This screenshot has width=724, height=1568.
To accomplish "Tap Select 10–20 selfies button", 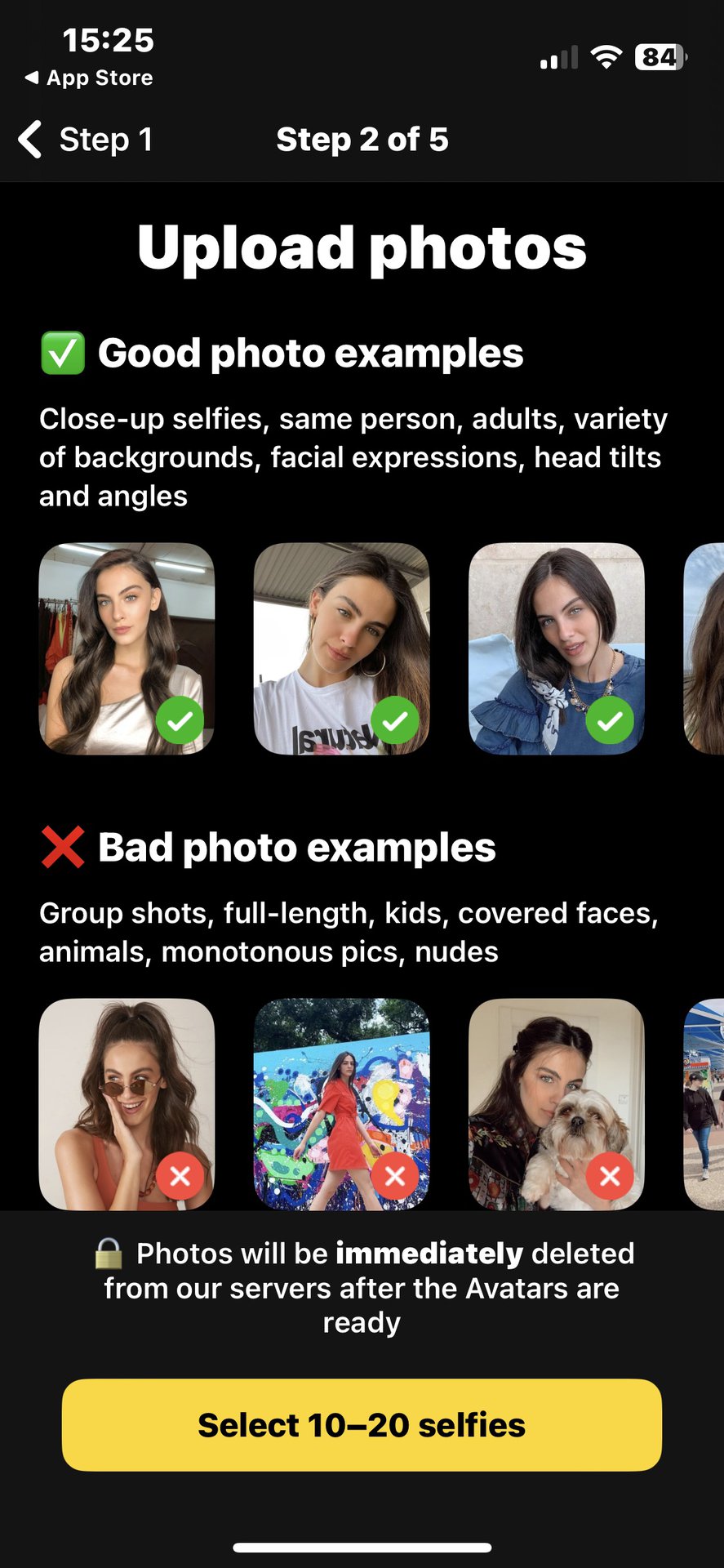I will point(362,1425).
